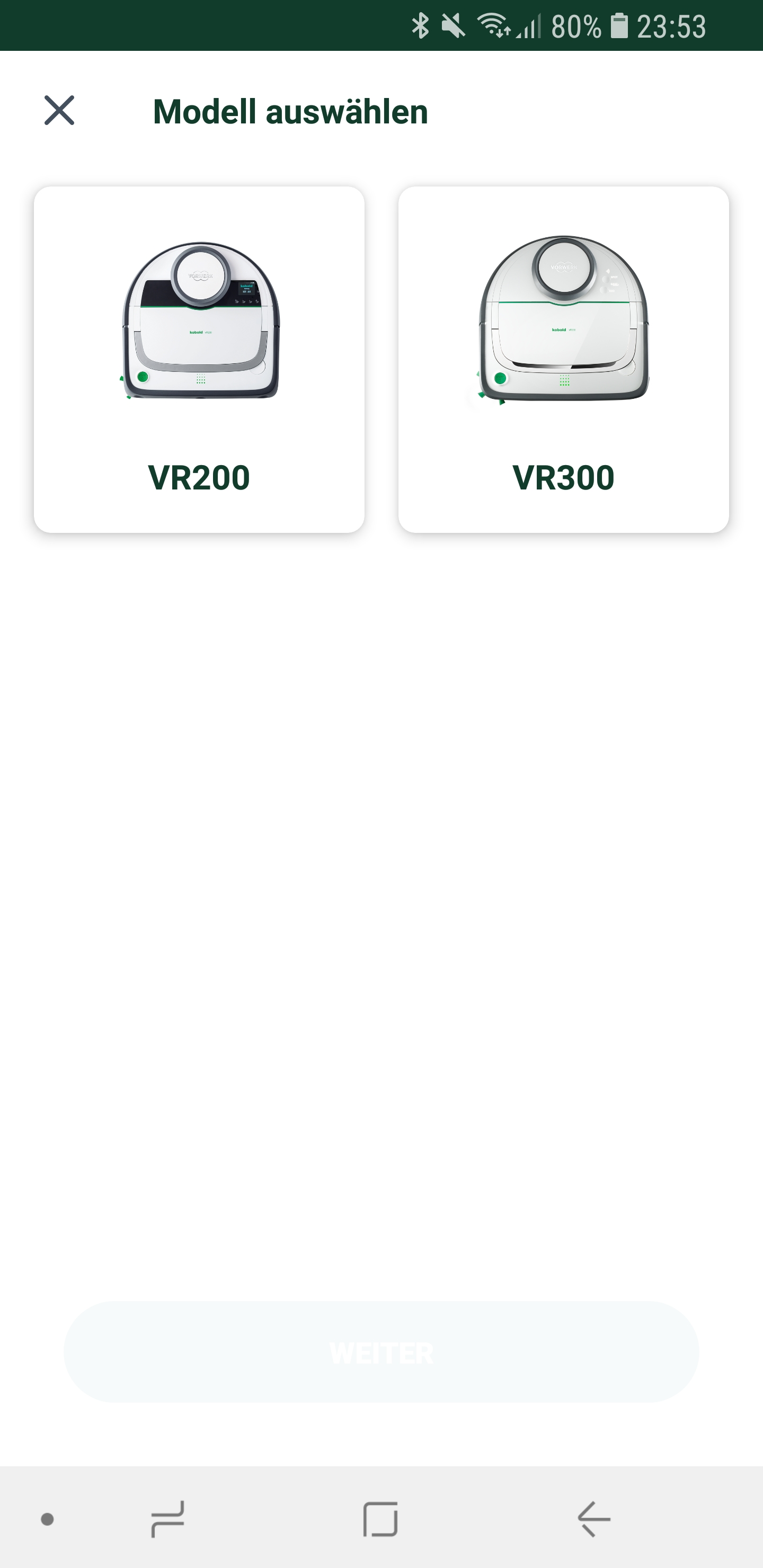
Task: Open recent apps from navigation bar
Action: pos(168,1519)
